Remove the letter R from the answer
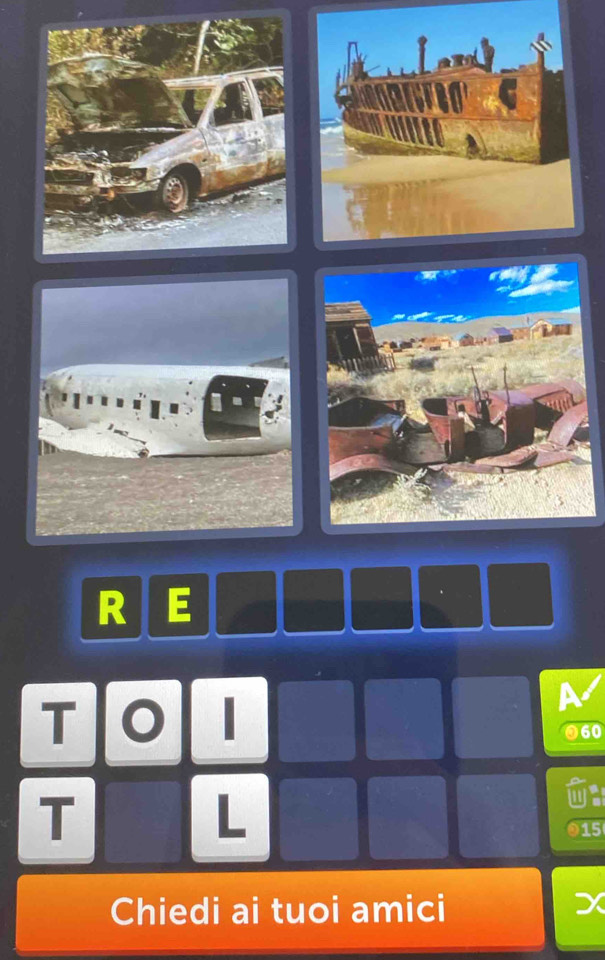605x960 pixels. (x=112, y=607)
